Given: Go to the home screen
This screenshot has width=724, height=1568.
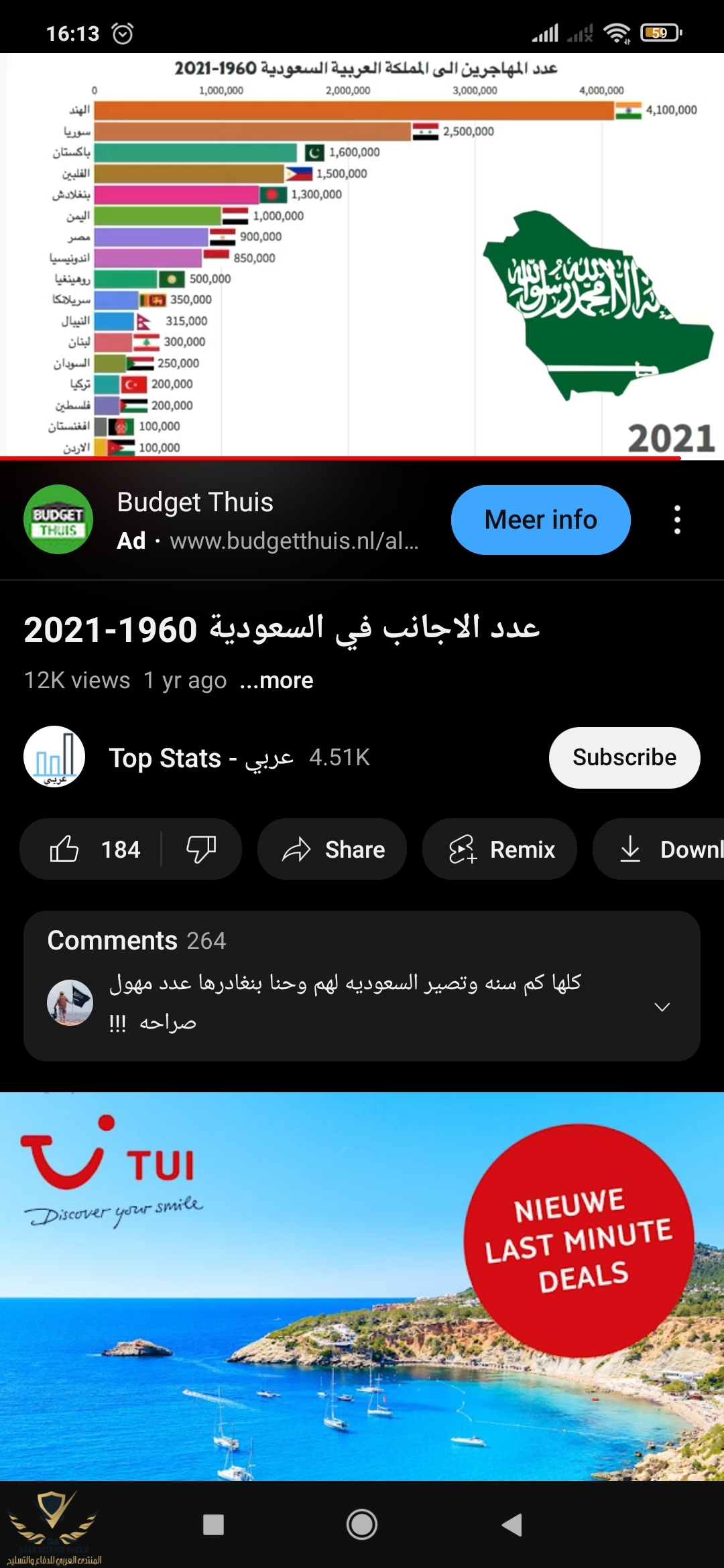Looking at the screenshot, I should tap(362, 1524).
